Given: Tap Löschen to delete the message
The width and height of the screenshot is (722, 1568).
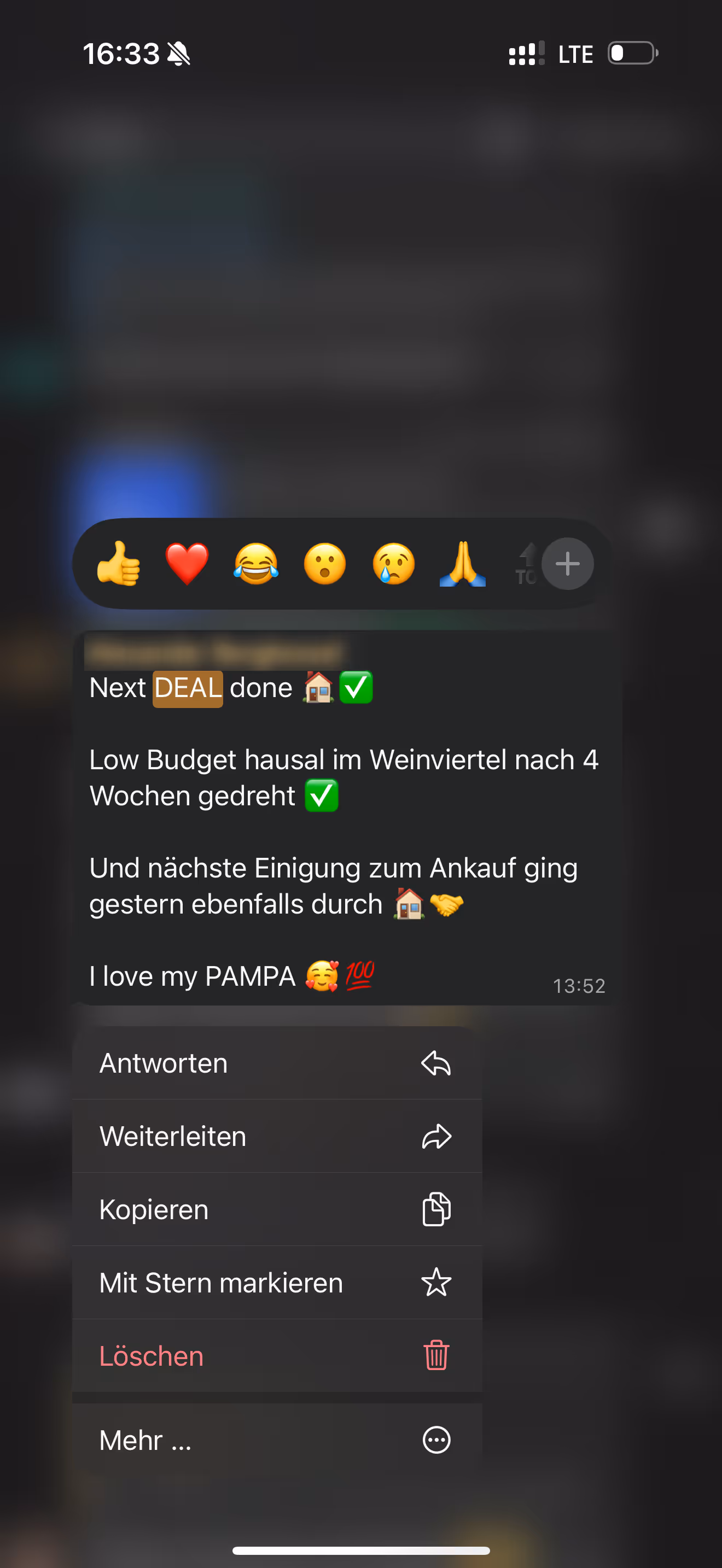Looking at the screenshot, I should (277, 1355).
